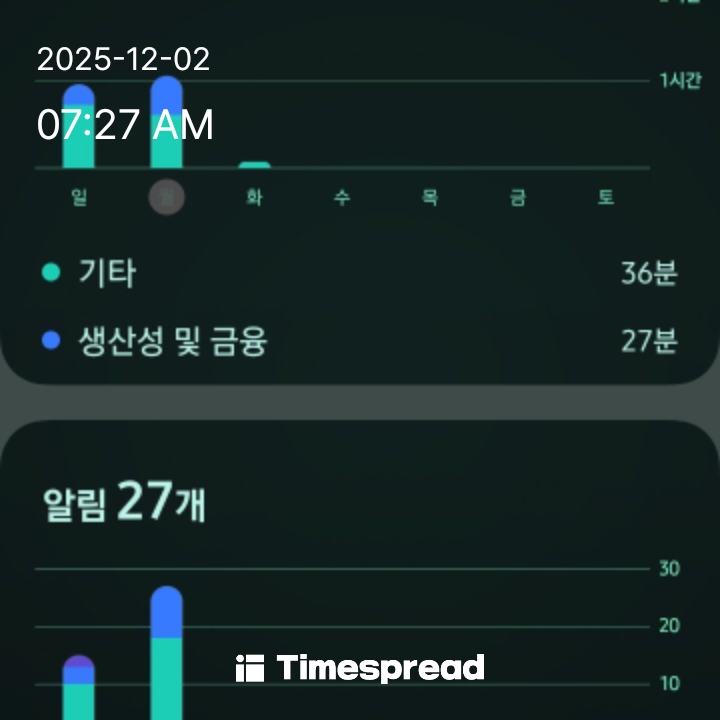This screenshot has width=720, height=720.
Task: Select the highlighted 월 day in the chart
Action: pos(167,197)
